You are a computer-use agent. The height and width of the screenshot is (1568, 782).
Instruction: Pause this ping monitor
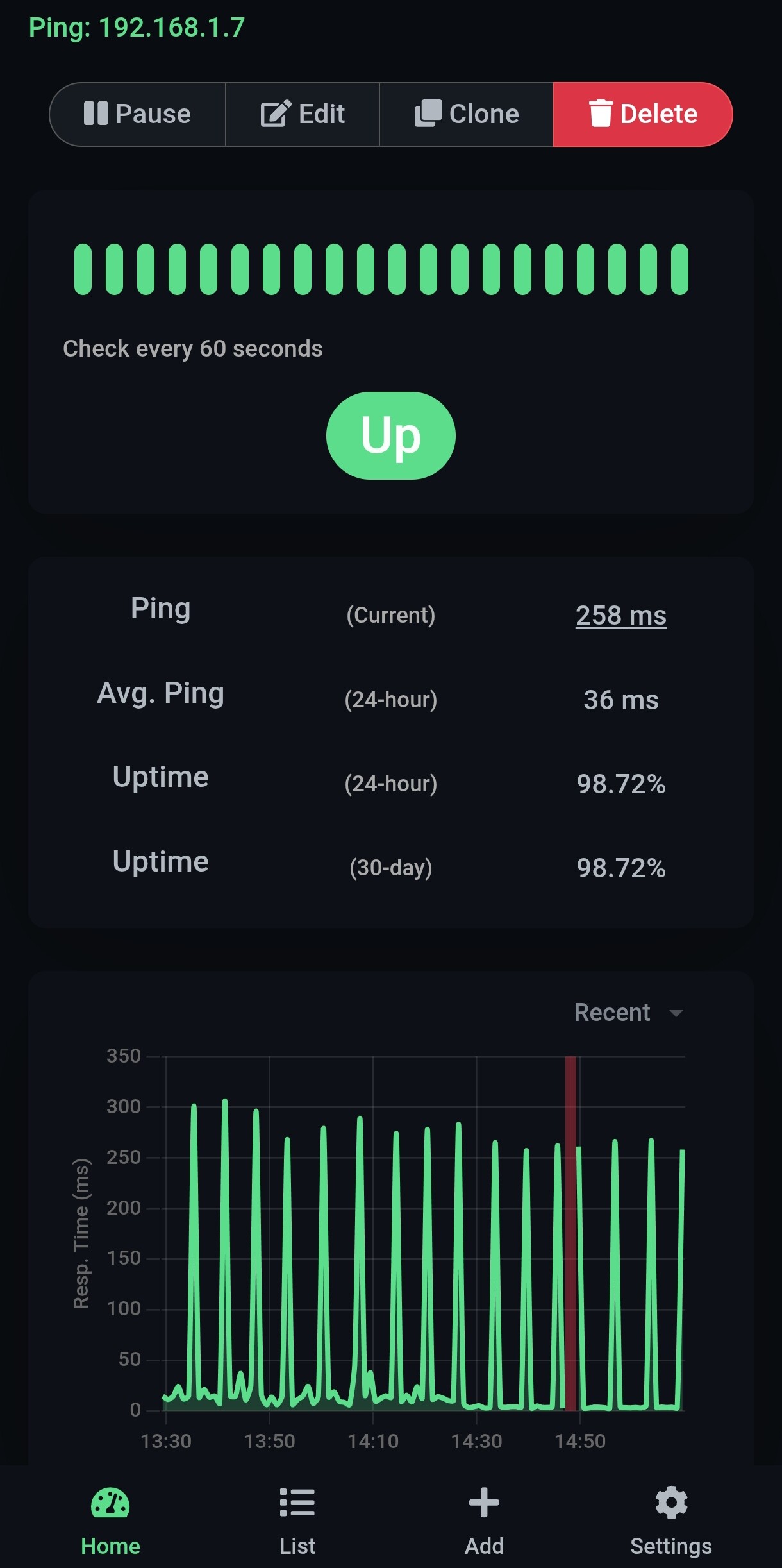click(x=137, y=114)
